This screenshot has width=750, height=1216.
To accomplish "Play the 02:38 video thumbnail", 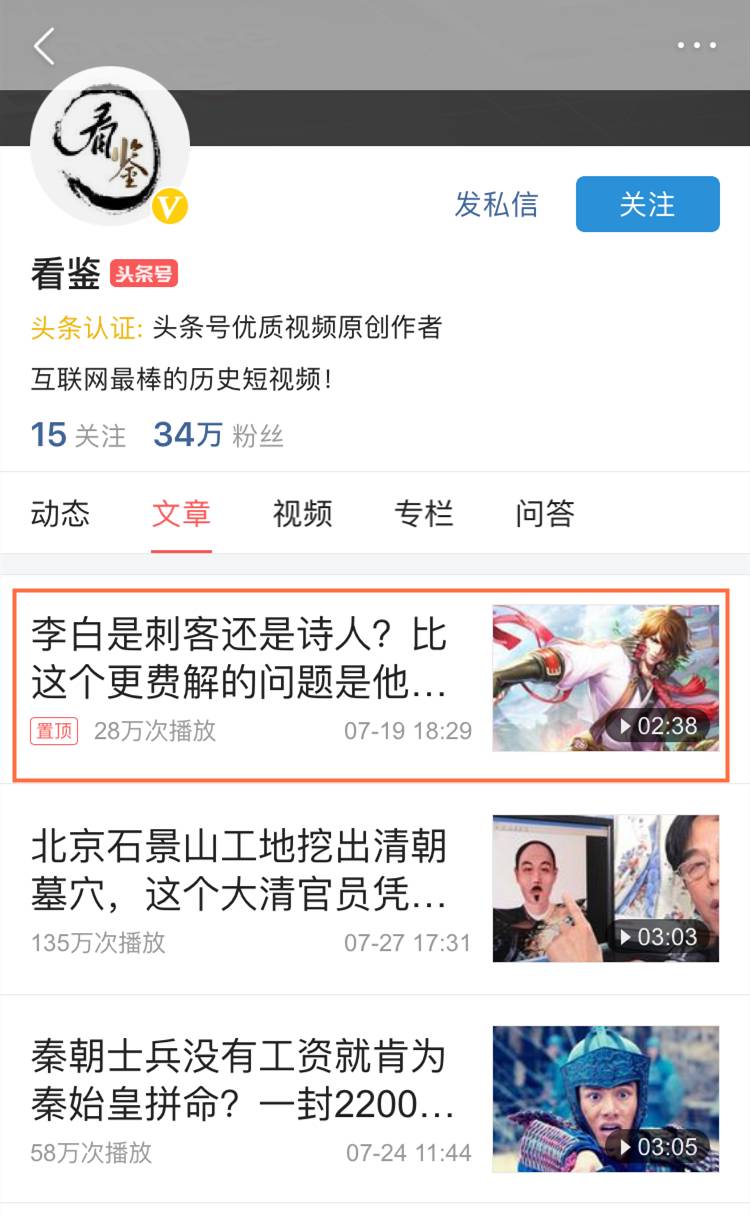I will coord(606,678).
